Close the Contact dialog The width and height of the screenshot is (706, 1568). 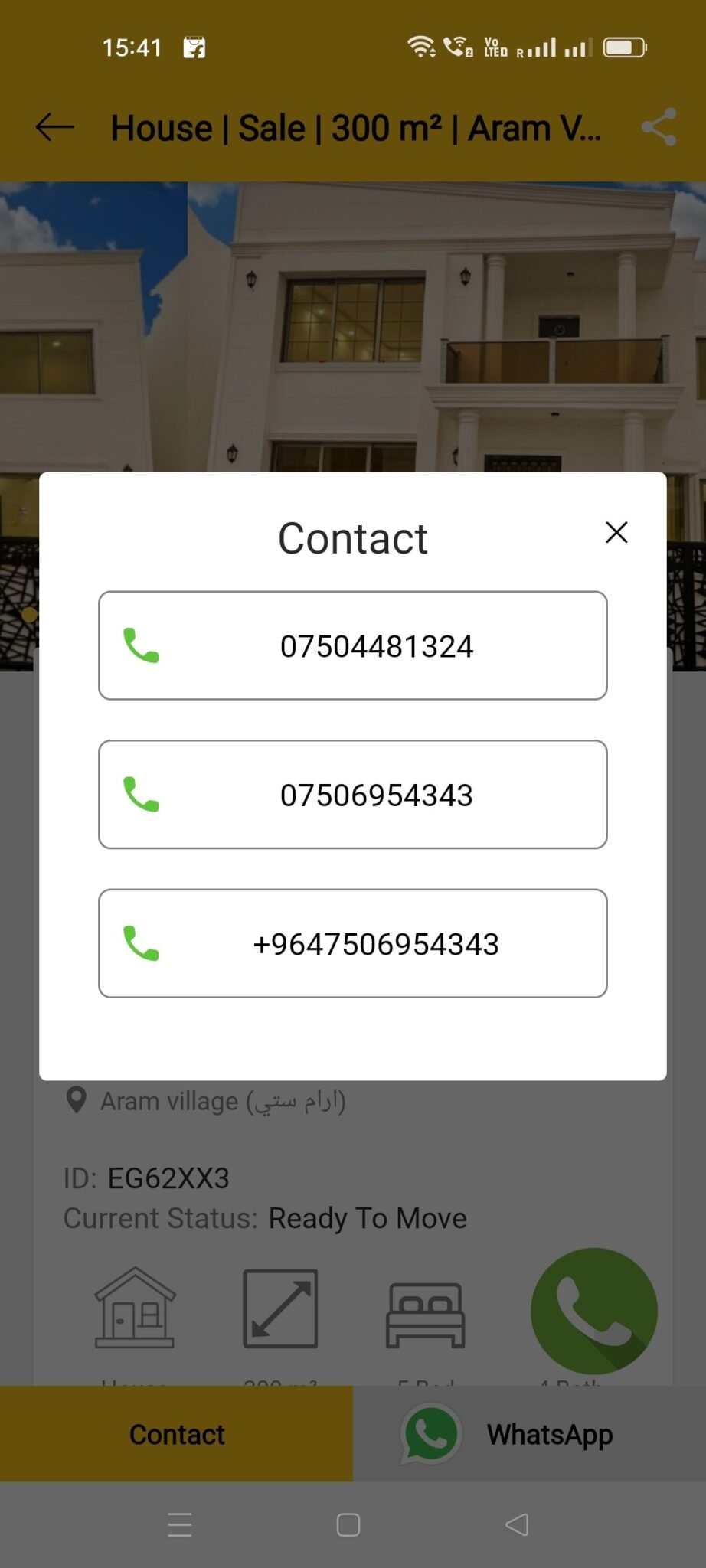[616, 533]
